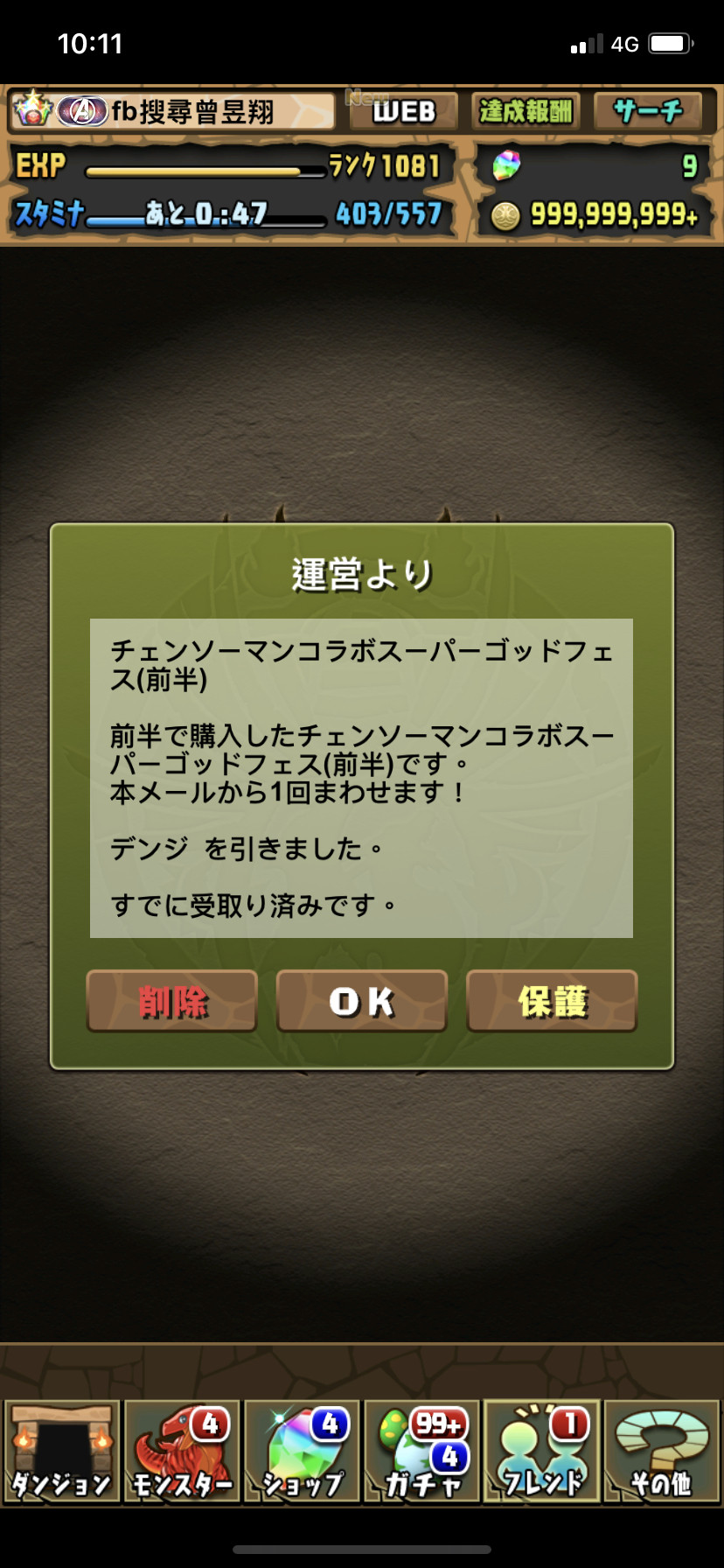Viewport: 724px width, 1568px height.
Task: Switch to the その他 tab
Action: pyautogui.click(x=661, y=1451)
